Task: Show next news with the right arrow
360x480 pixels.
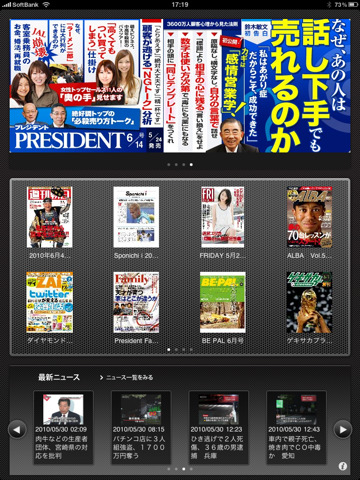Action: [343, 430]
